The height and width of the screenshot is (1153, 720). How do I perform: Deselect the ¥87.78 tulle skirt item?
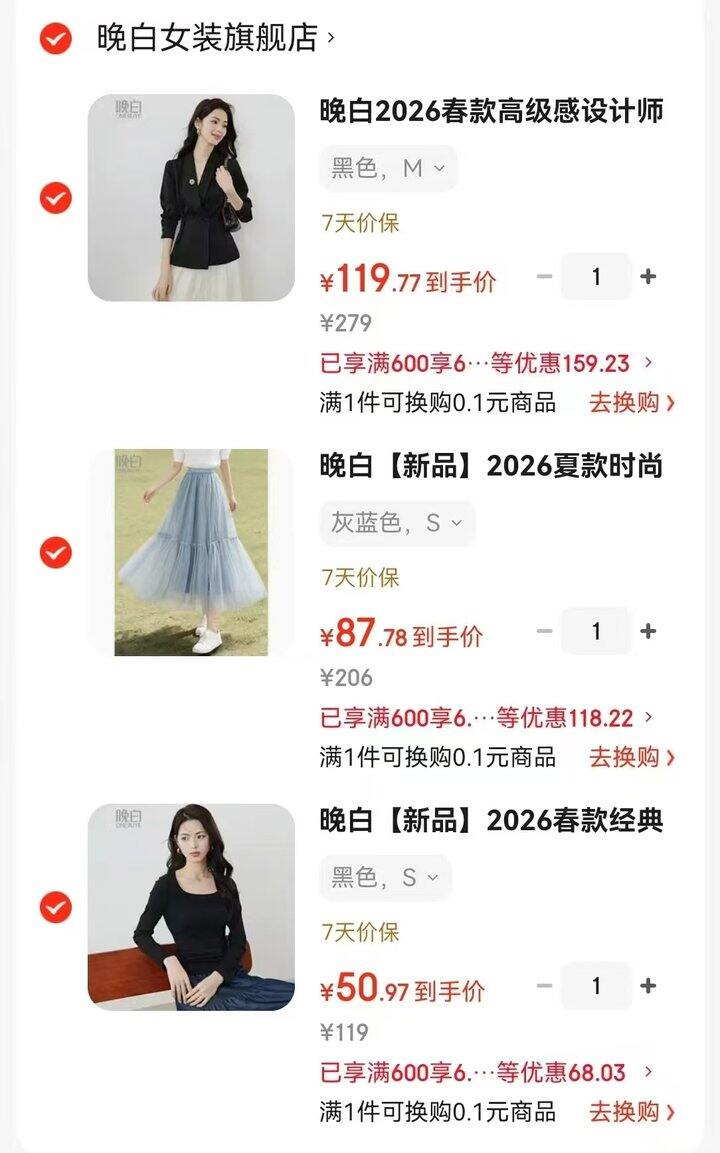point(56,552)
